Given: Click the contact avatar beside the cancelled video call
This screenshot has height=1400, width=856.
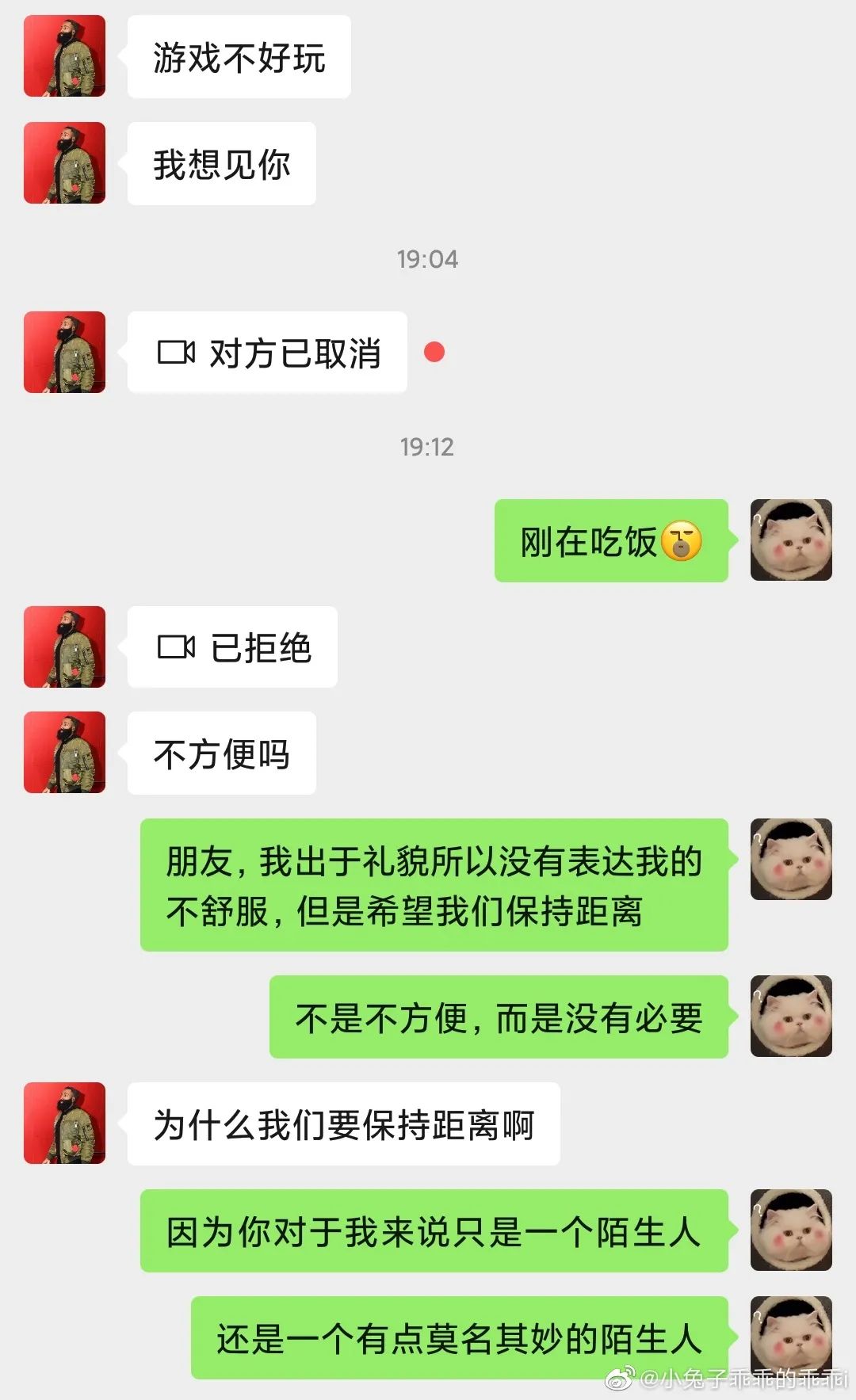Looking at the screenshot, I should coord(65,354).
